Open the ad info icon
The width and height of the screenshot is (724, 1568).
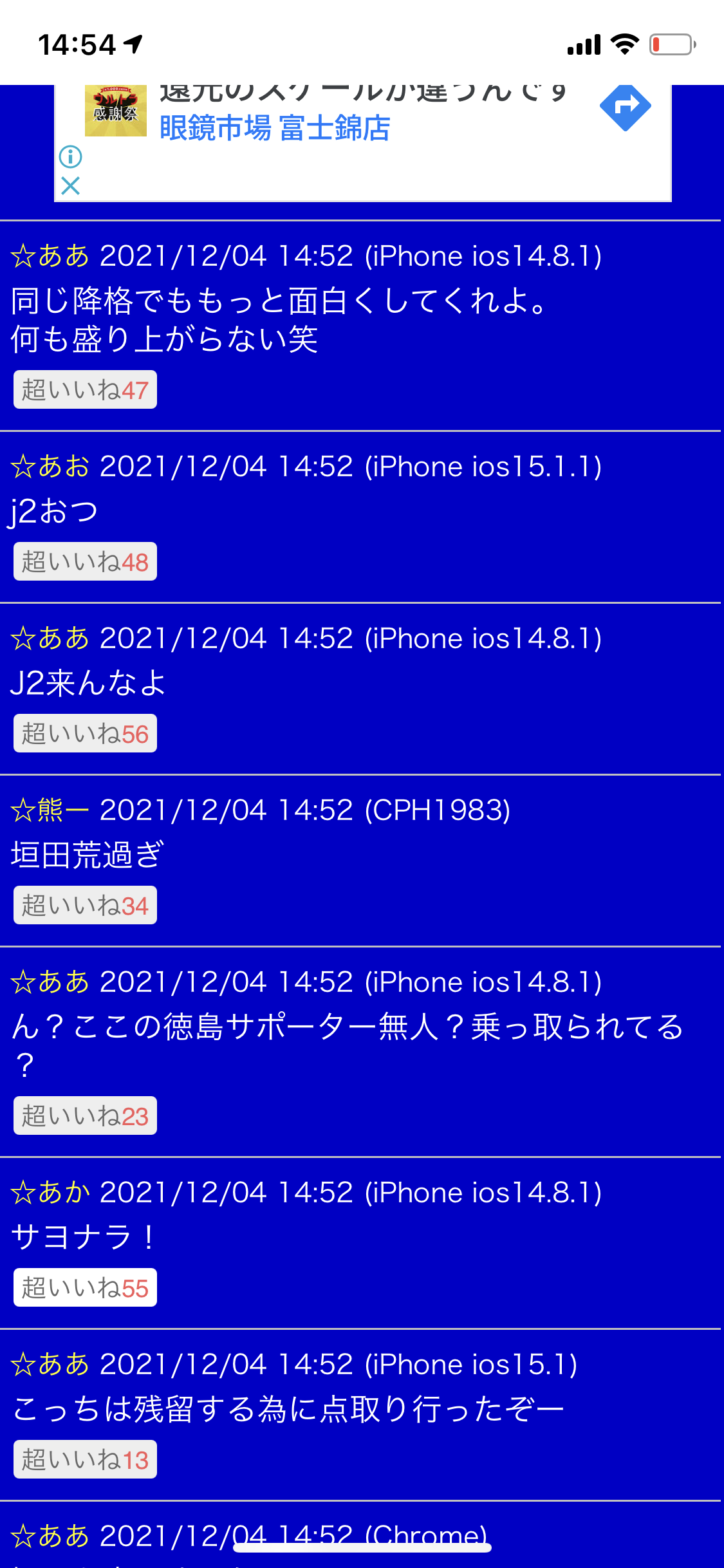tap(71, 156)
